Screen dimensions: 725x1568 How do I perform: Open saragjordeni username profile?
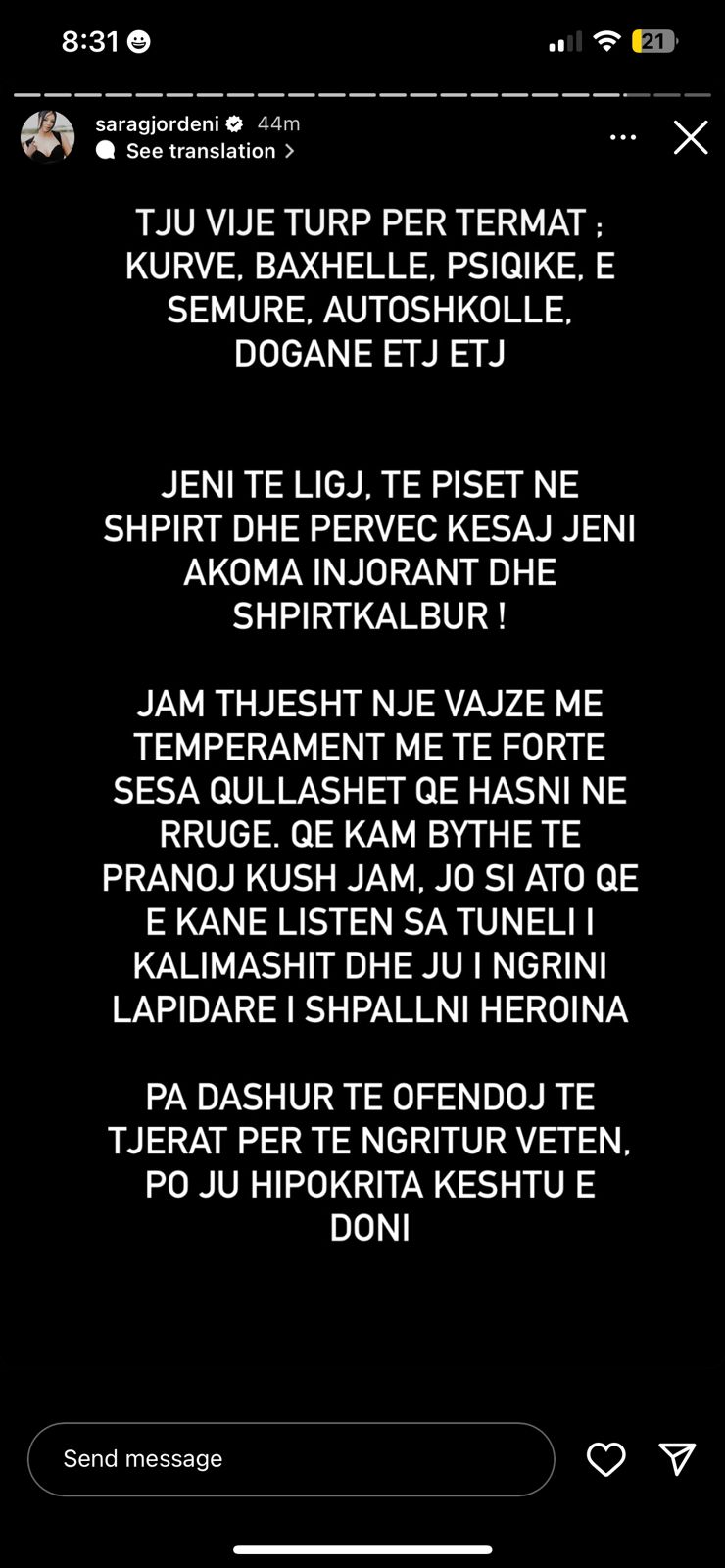click(157, 123)
